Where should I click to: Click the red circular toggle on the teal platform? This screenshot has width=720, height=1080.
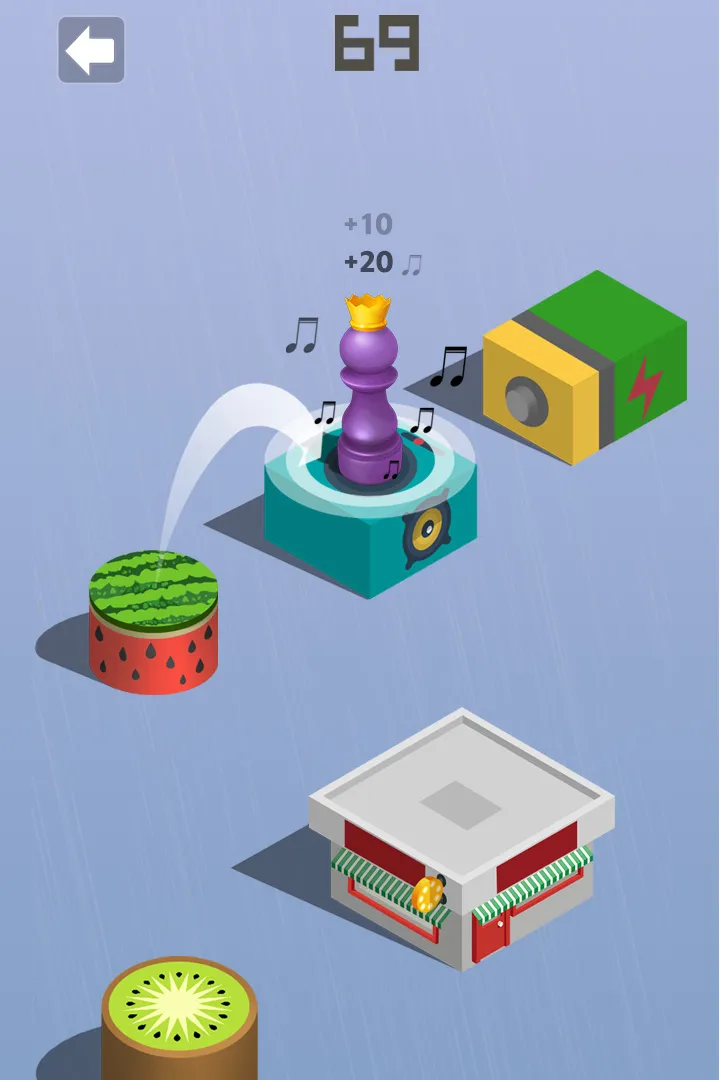418,442
